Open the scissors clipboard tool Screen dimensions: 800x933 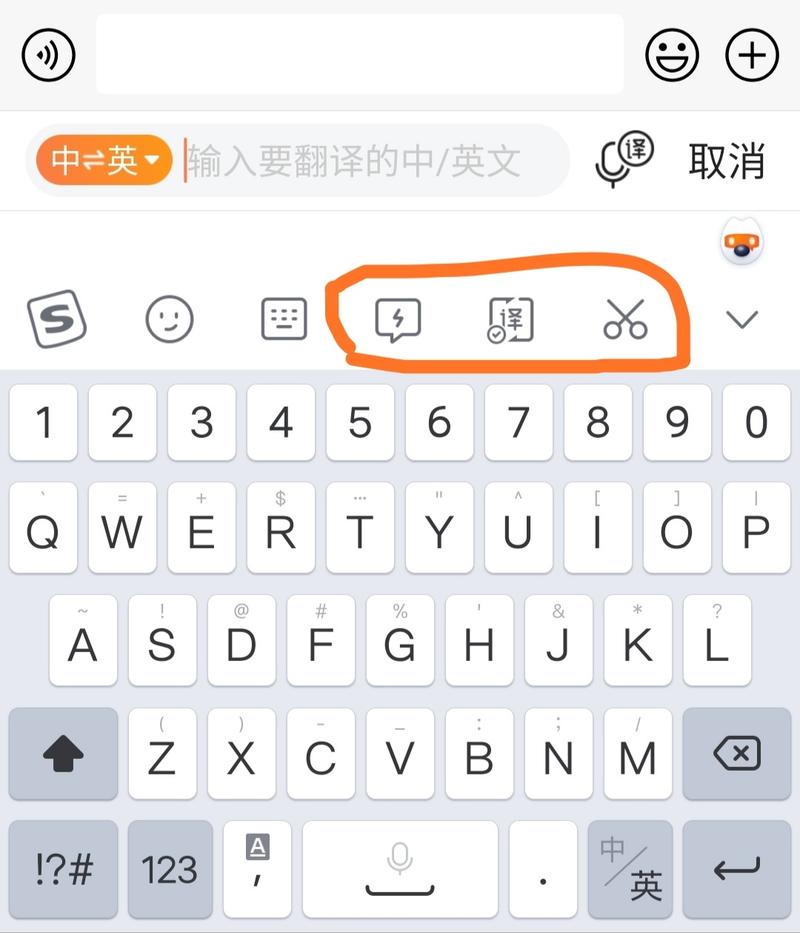(625, 319)
